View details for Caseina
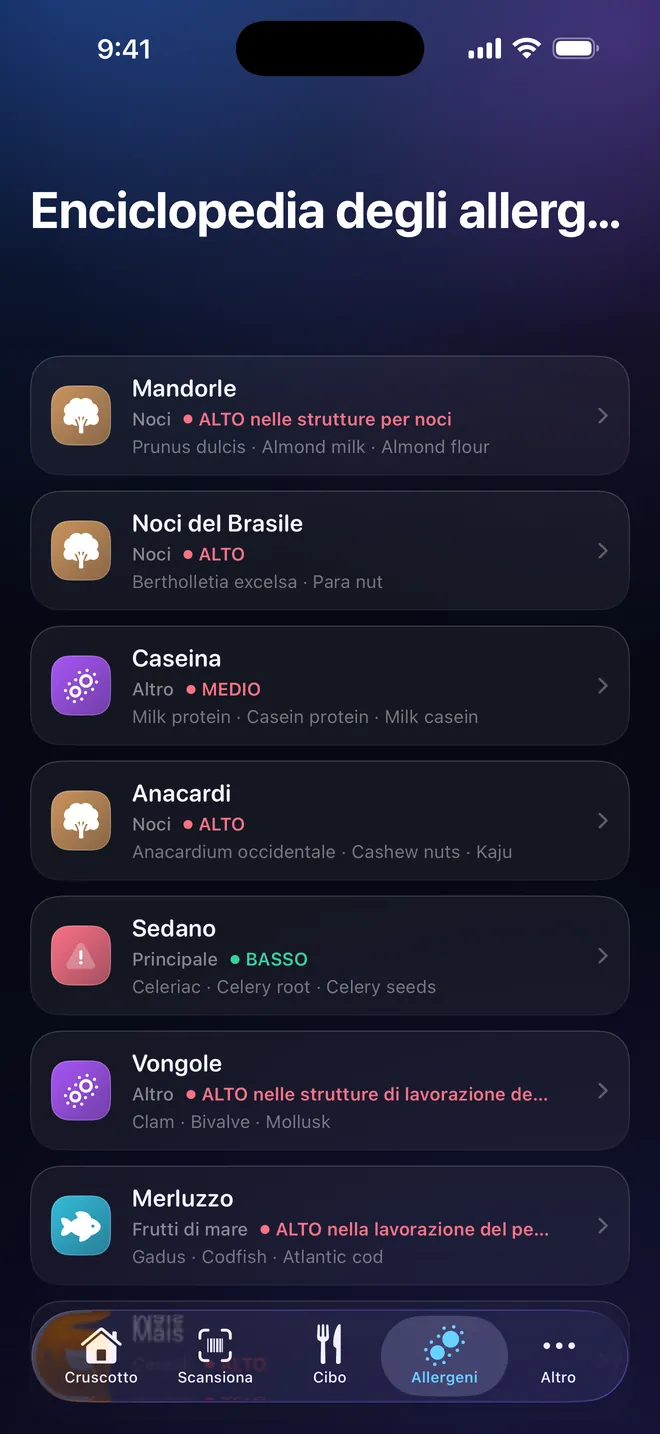 point(330,685)
